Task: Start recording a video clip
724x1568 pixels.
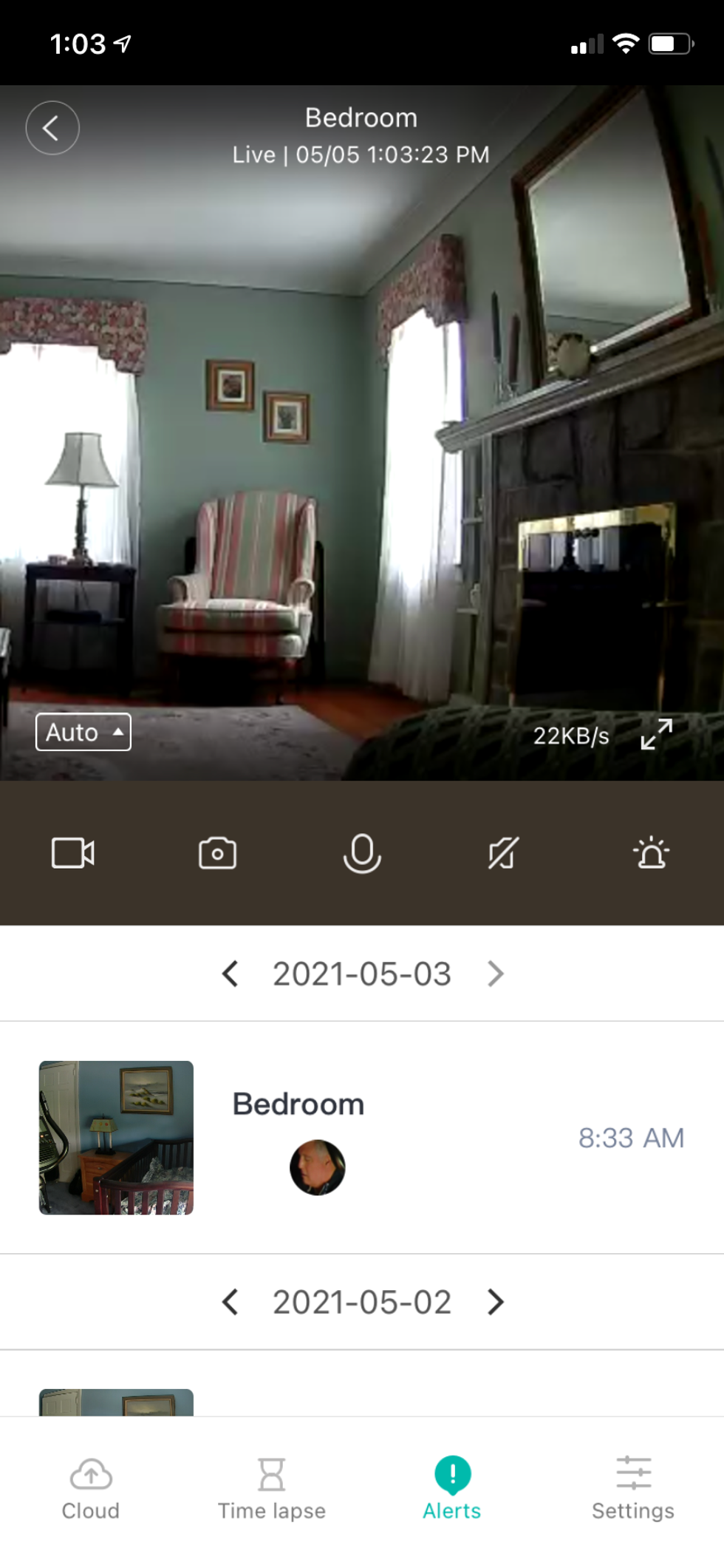Action: pos(72,852)
